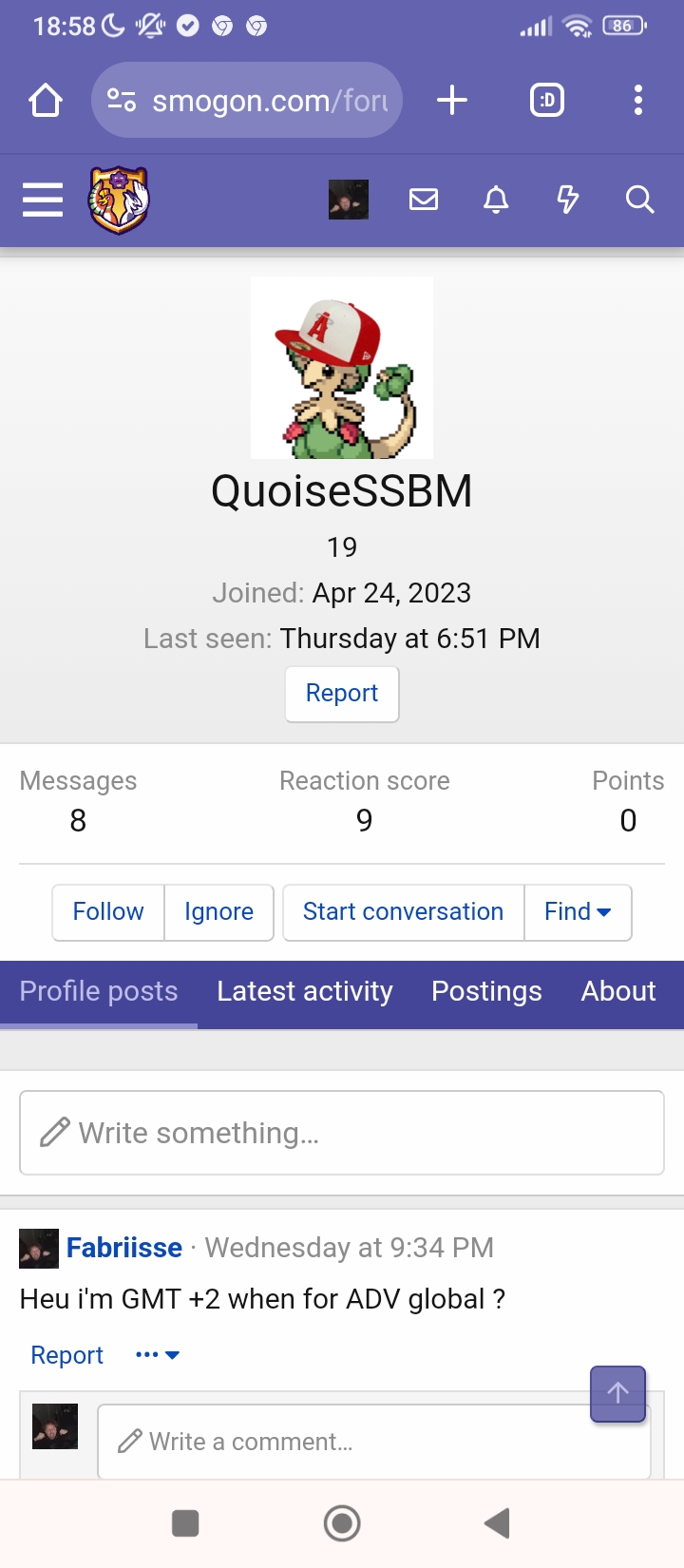Switch to the Latest activity tab

click(305, 991)
